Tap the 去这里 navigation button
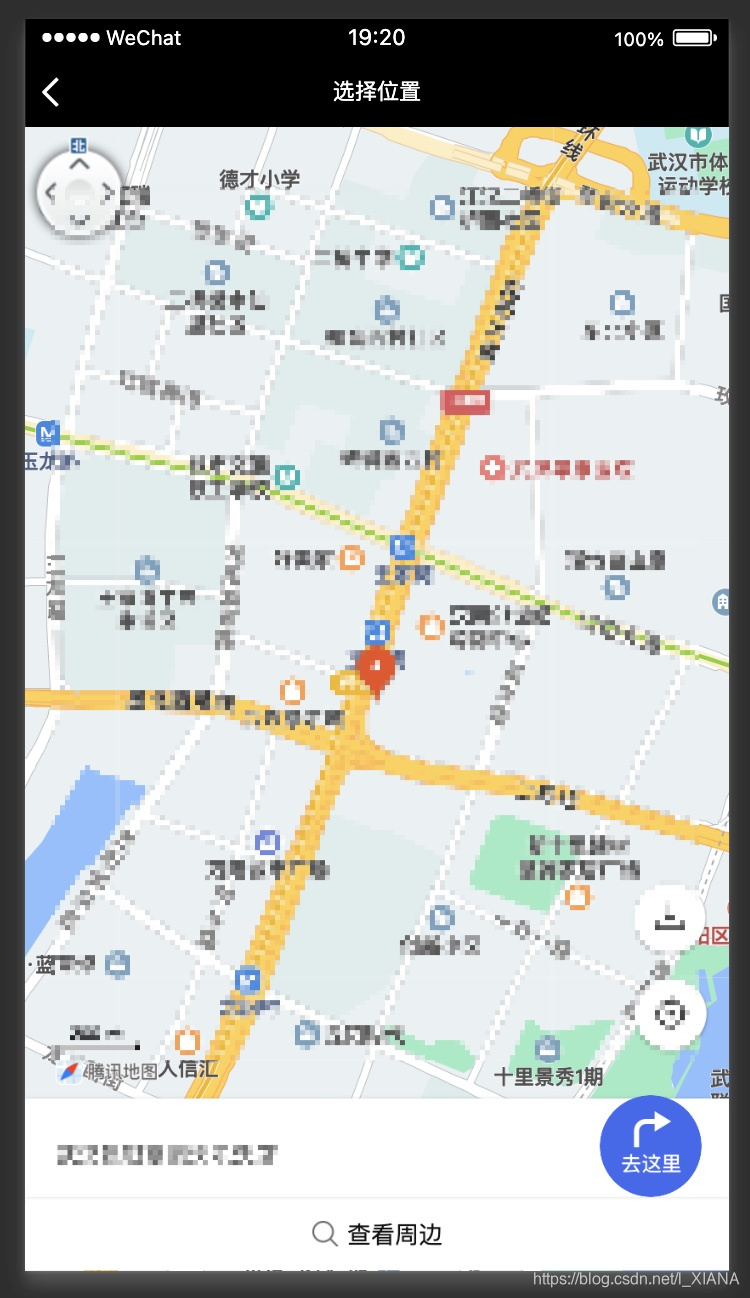750x1298 pixels. coord(651,1146)
